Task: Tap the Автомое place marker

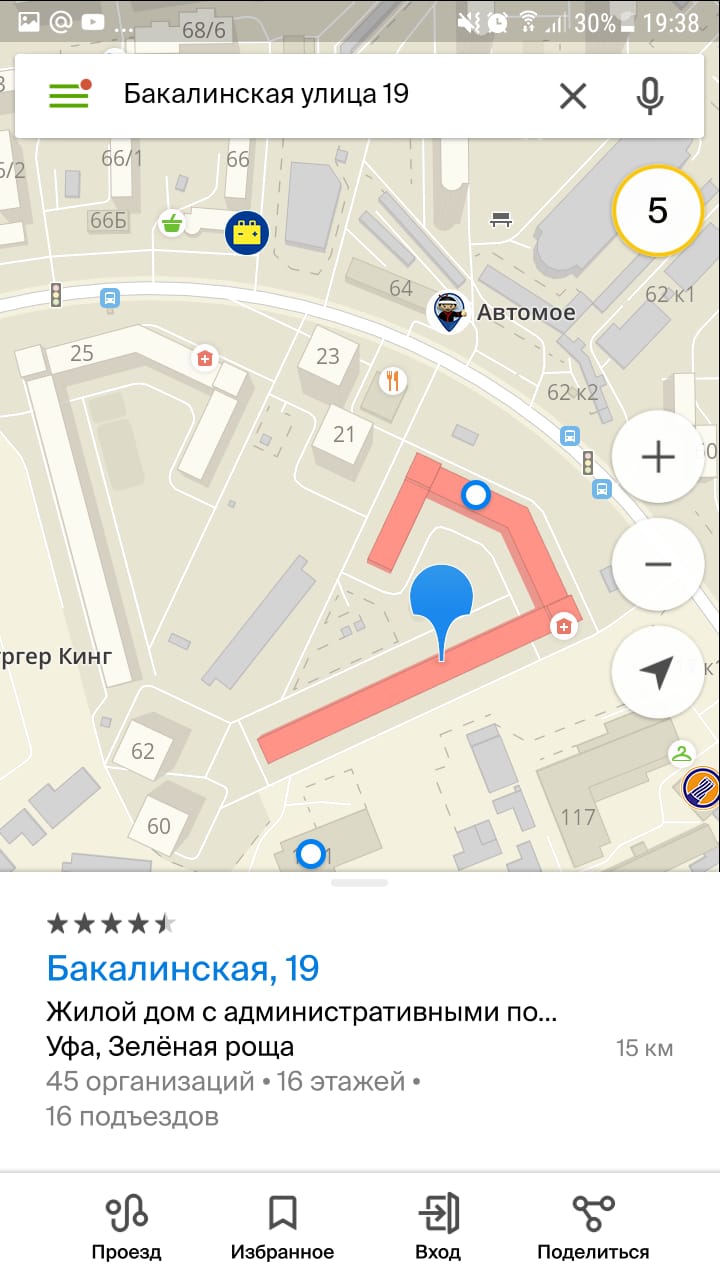Action: point(451,313)
